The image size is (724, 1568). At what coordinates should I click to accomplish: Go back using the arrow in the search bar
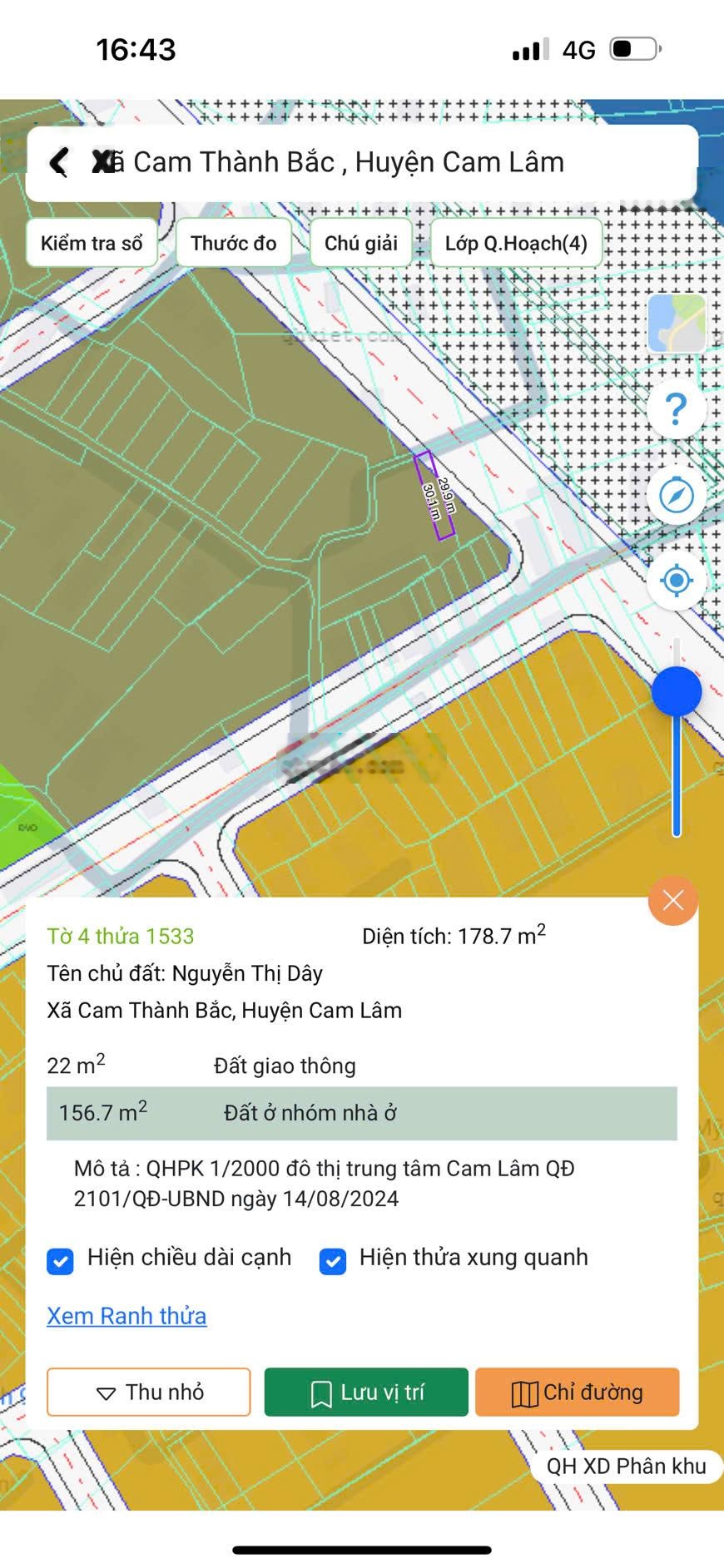[x=58, y=162]
